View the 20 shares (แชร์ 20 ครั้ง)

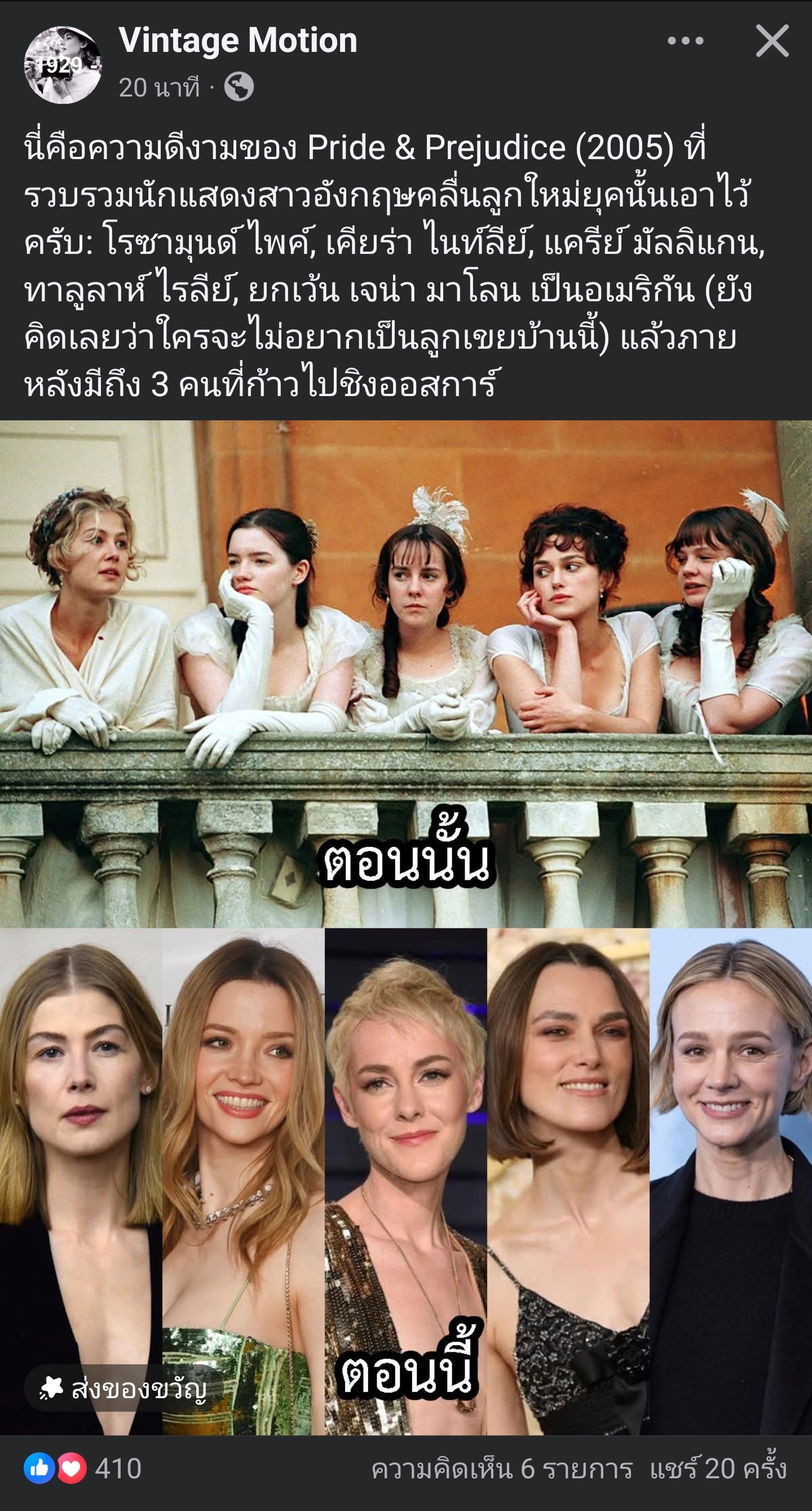tap(718, 1469)
